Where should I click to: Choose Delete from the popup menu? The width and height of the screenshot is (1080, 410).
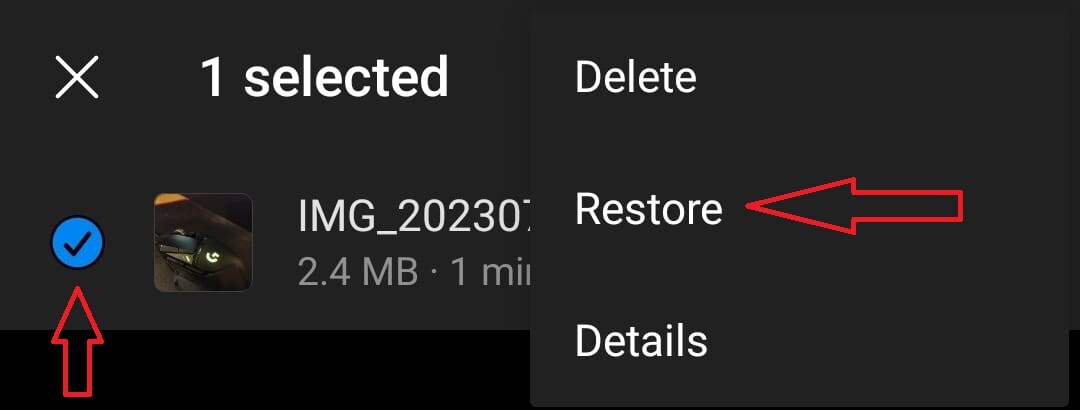635,78
